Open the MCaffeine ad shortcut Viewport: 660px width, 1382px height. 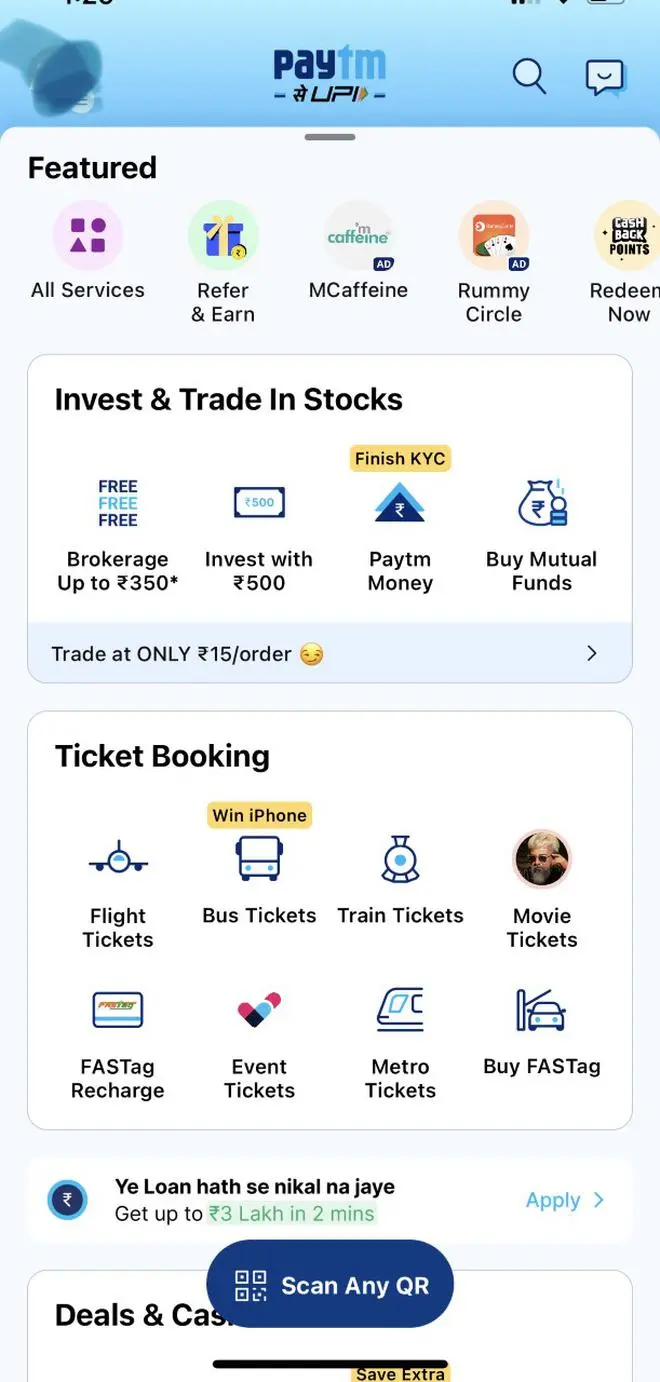pos(358,251)
